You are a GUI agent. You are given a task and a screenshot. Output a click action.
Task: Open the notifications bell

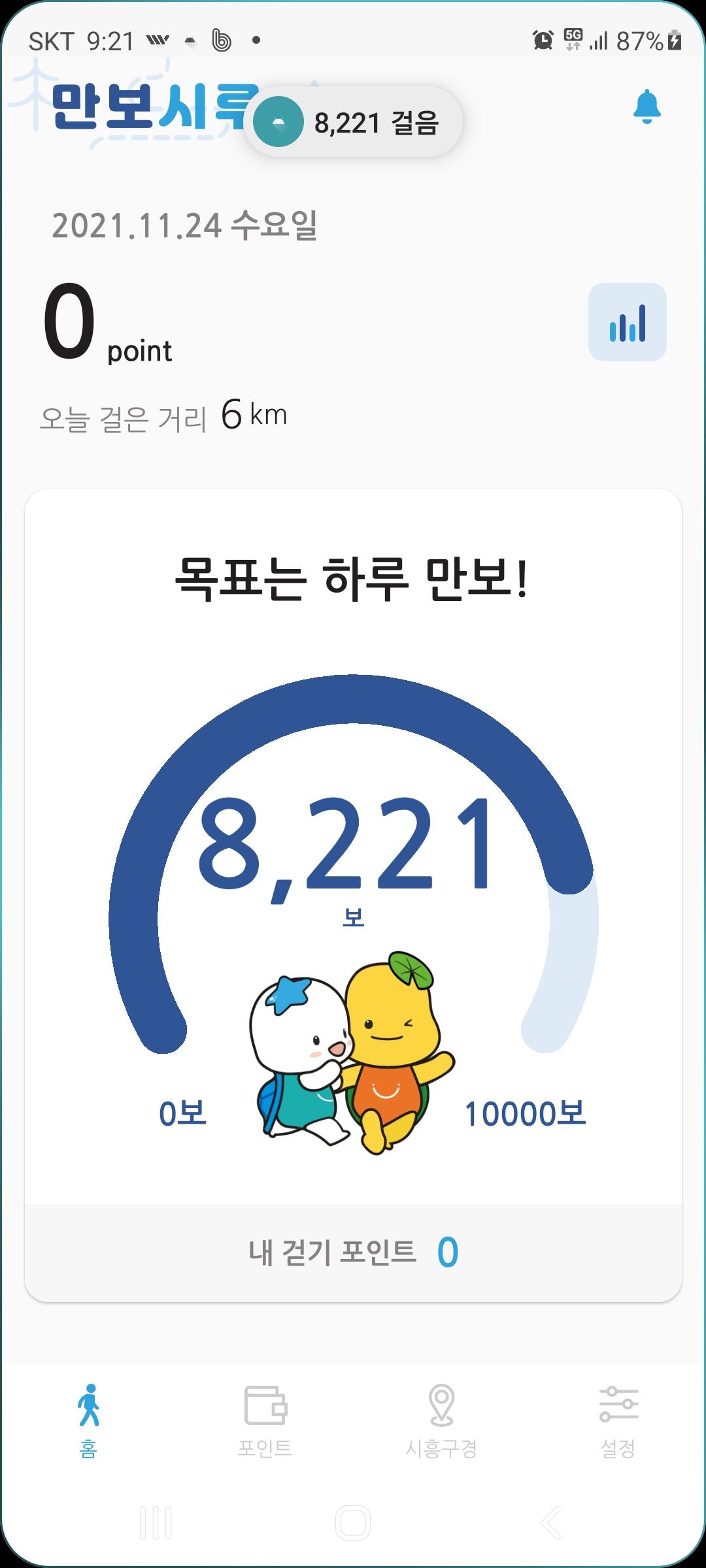point(647,106)
